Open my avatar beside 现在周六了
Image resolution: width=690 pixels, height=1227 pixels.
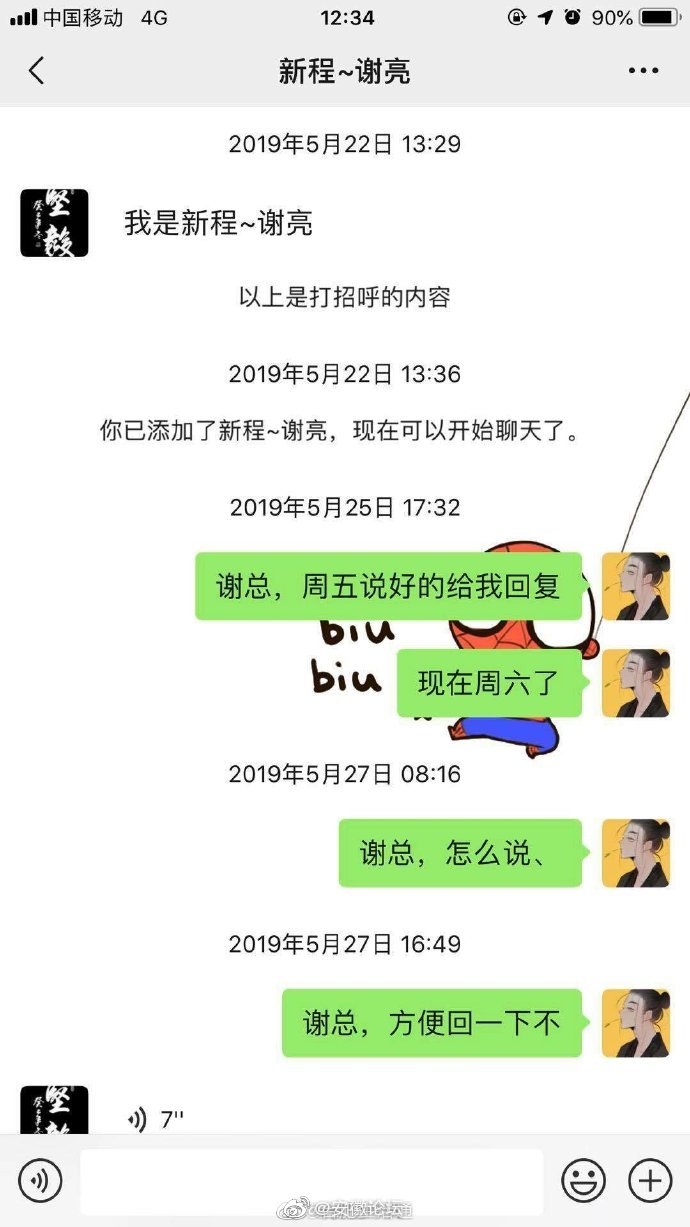[635, 683]
